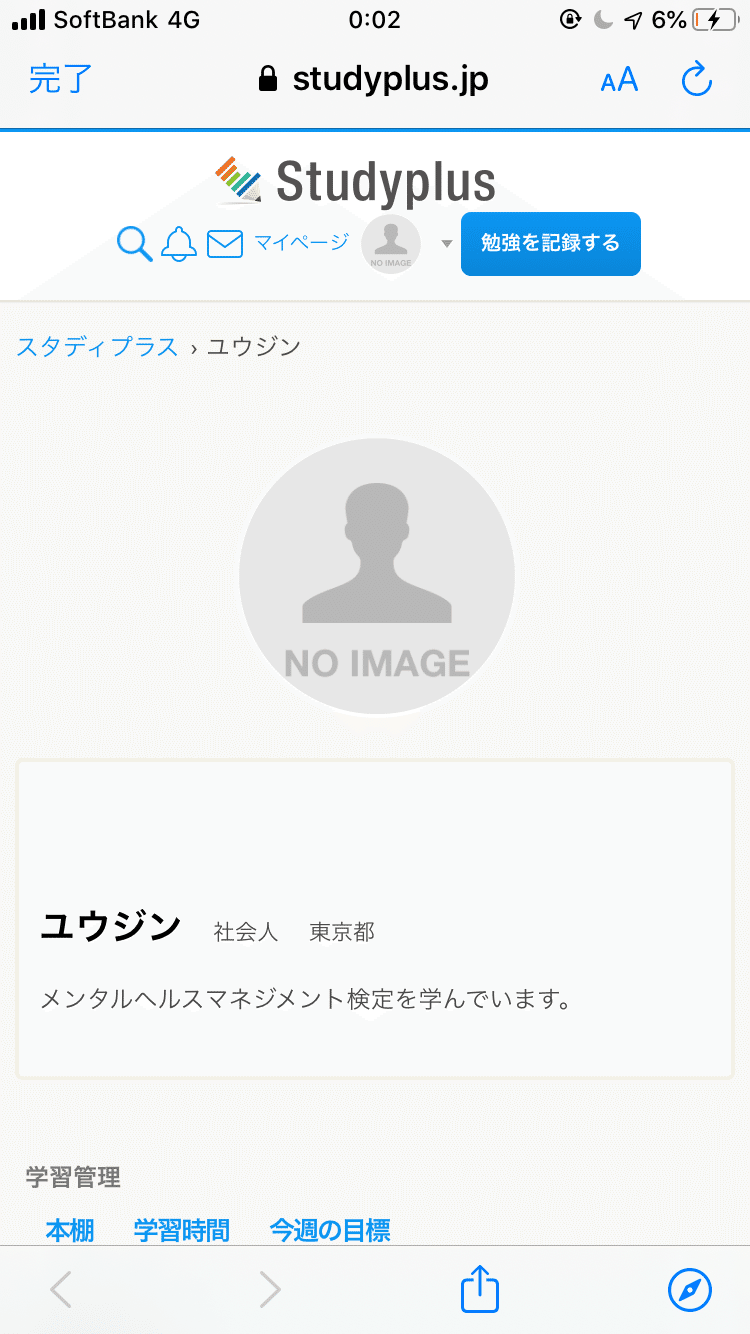The image size is (750, 1334).
Task: Follow the スタディプラス breadcrumb link
Action: click(x=97, y=347)
